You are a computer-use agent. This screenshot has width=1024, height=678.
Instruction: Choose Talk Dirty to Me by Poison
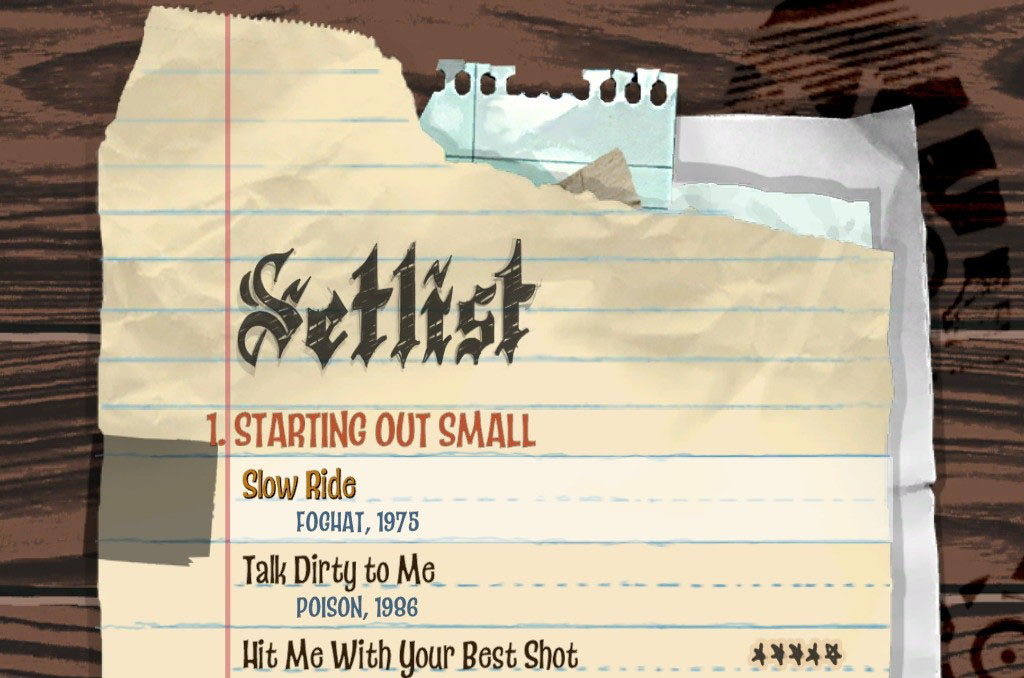[x=339, y=571]
